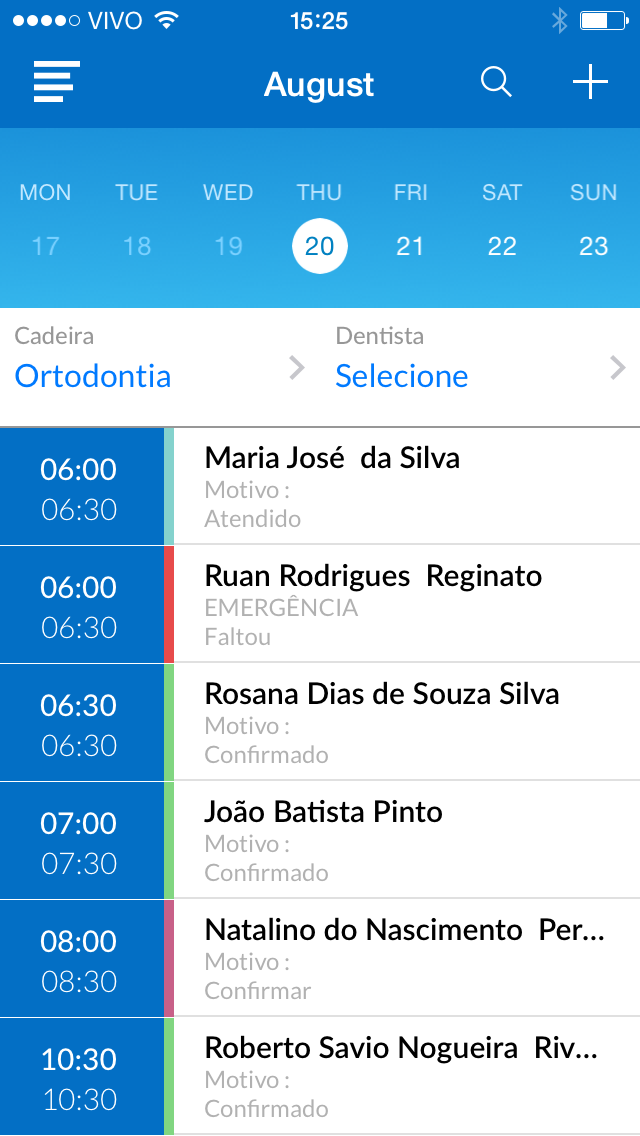Select Monday 17 in the week strip
Screen dimensions: 640x1136
45,246
